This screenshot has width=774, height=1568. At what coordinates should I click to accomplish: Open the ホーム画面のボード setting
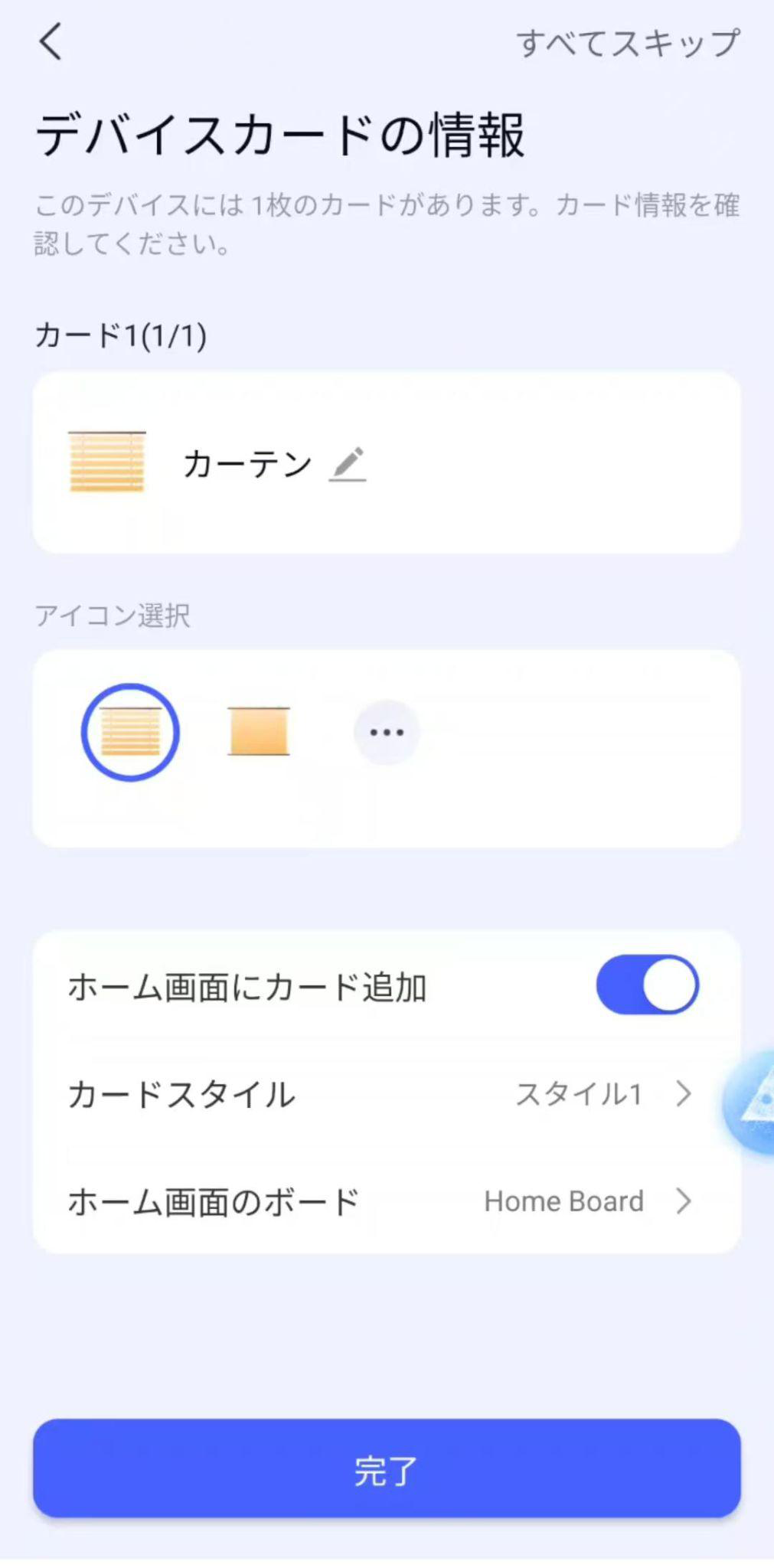tap(386, 1201)
